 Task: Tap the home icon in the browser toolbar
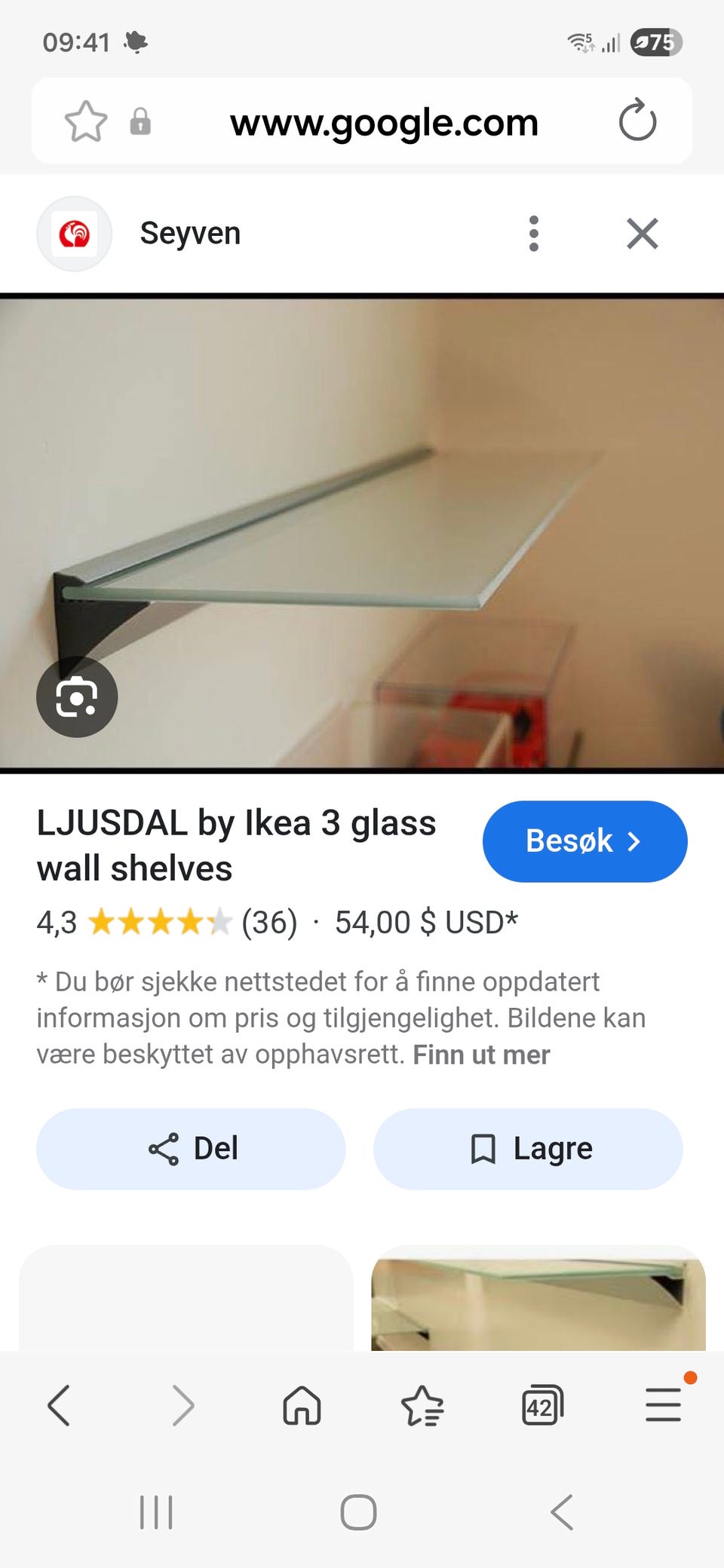click(301, 1404)
